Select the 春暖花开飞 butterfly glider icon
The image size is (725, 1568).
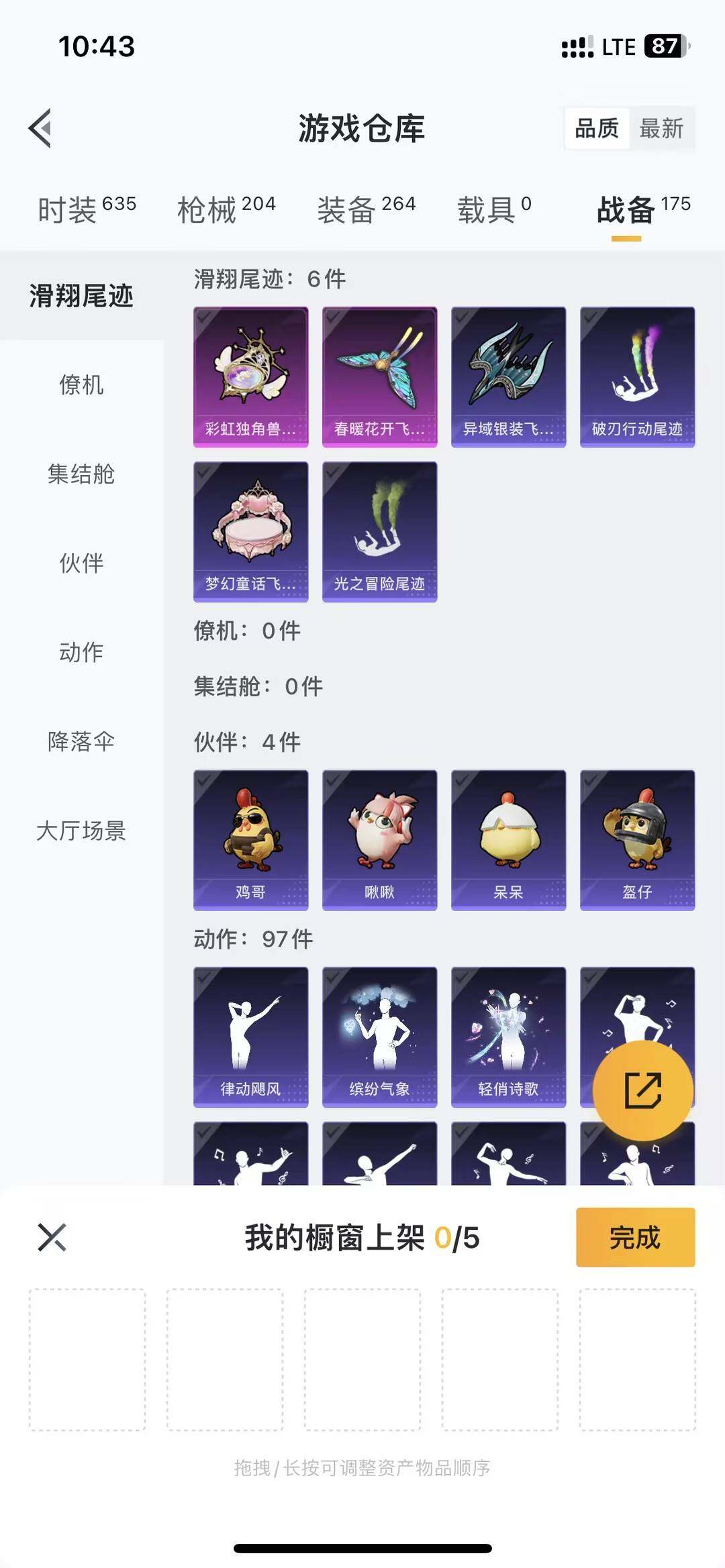(379, 376)
